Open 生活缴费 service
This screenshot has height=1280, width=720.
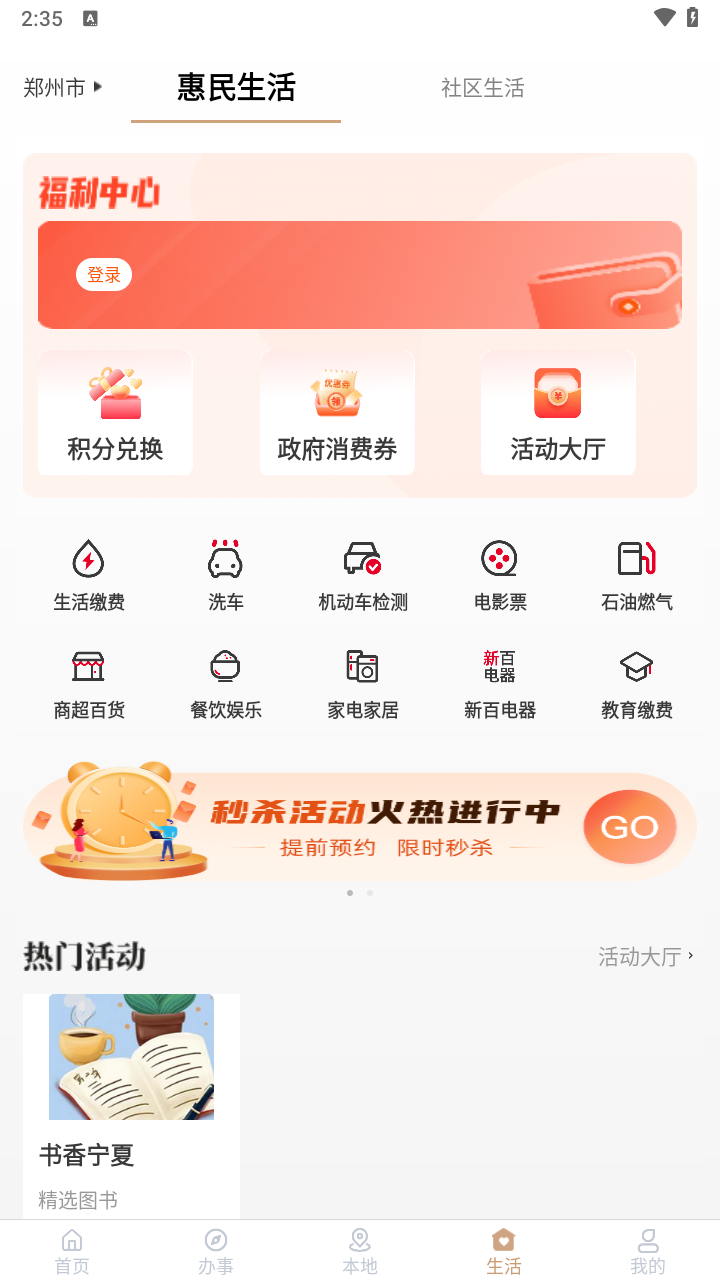89,575
